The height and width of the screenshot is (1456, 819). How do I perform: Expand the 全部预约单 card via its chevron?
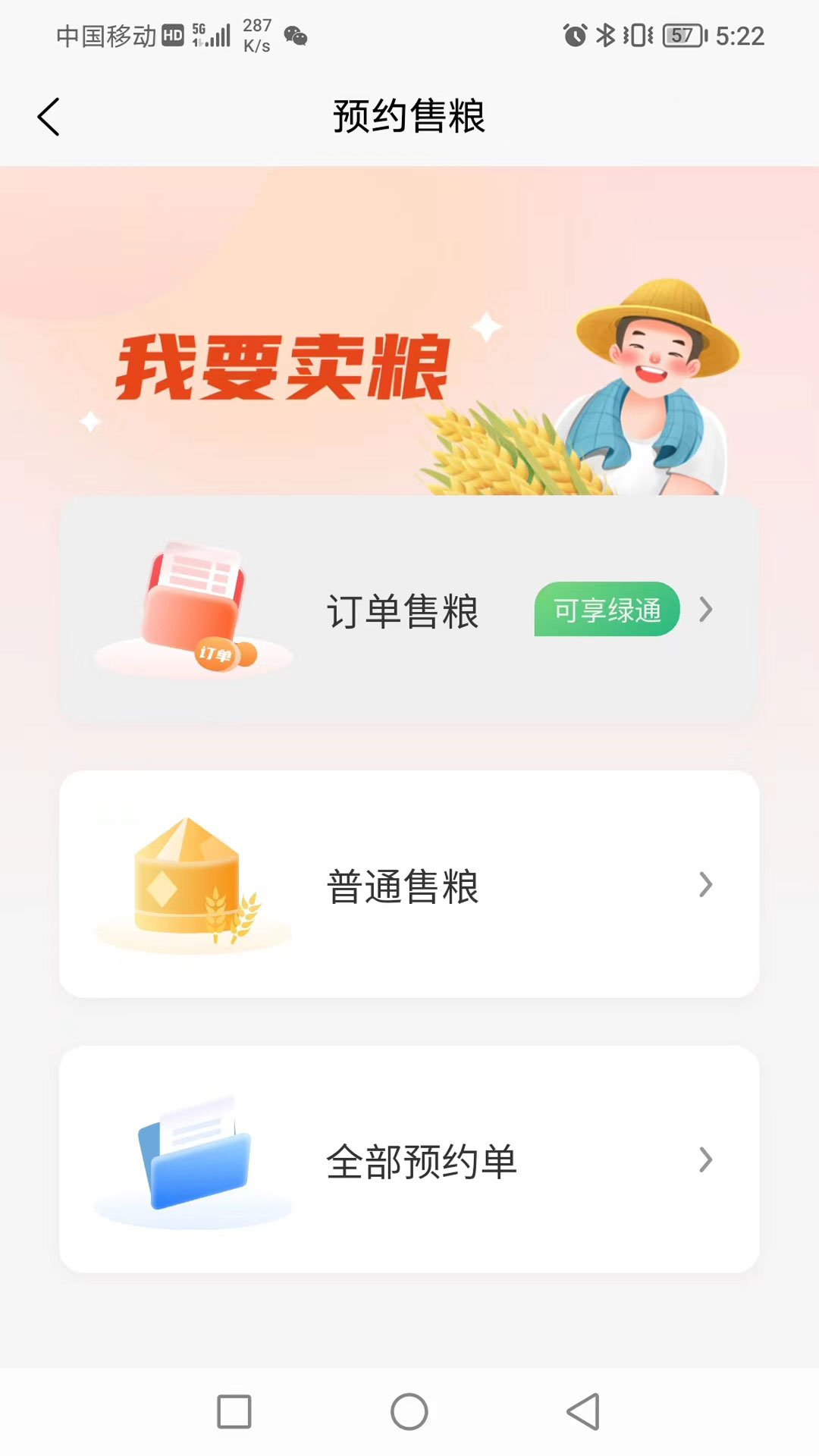[707, 1158]
